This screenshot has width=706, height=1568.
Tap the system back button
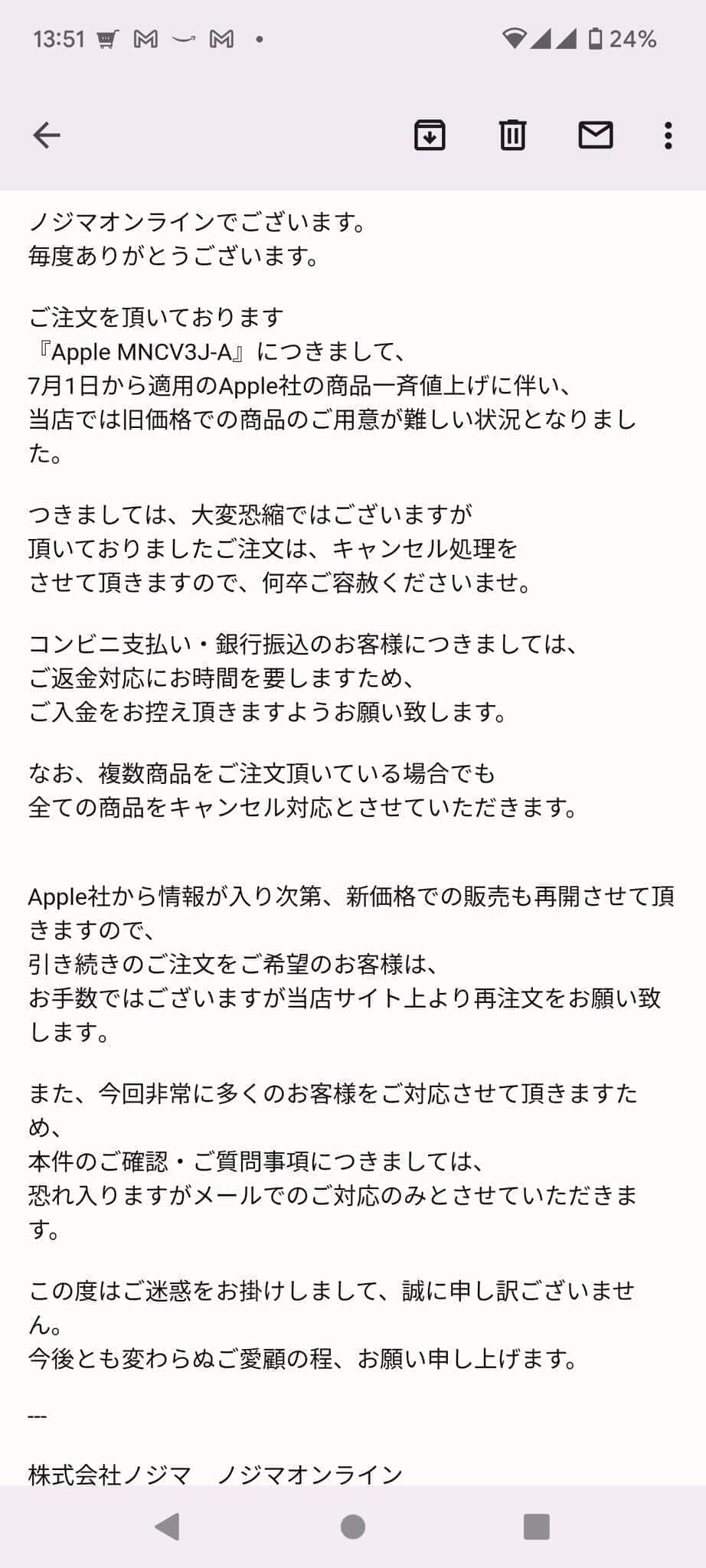pos(168,1526)
